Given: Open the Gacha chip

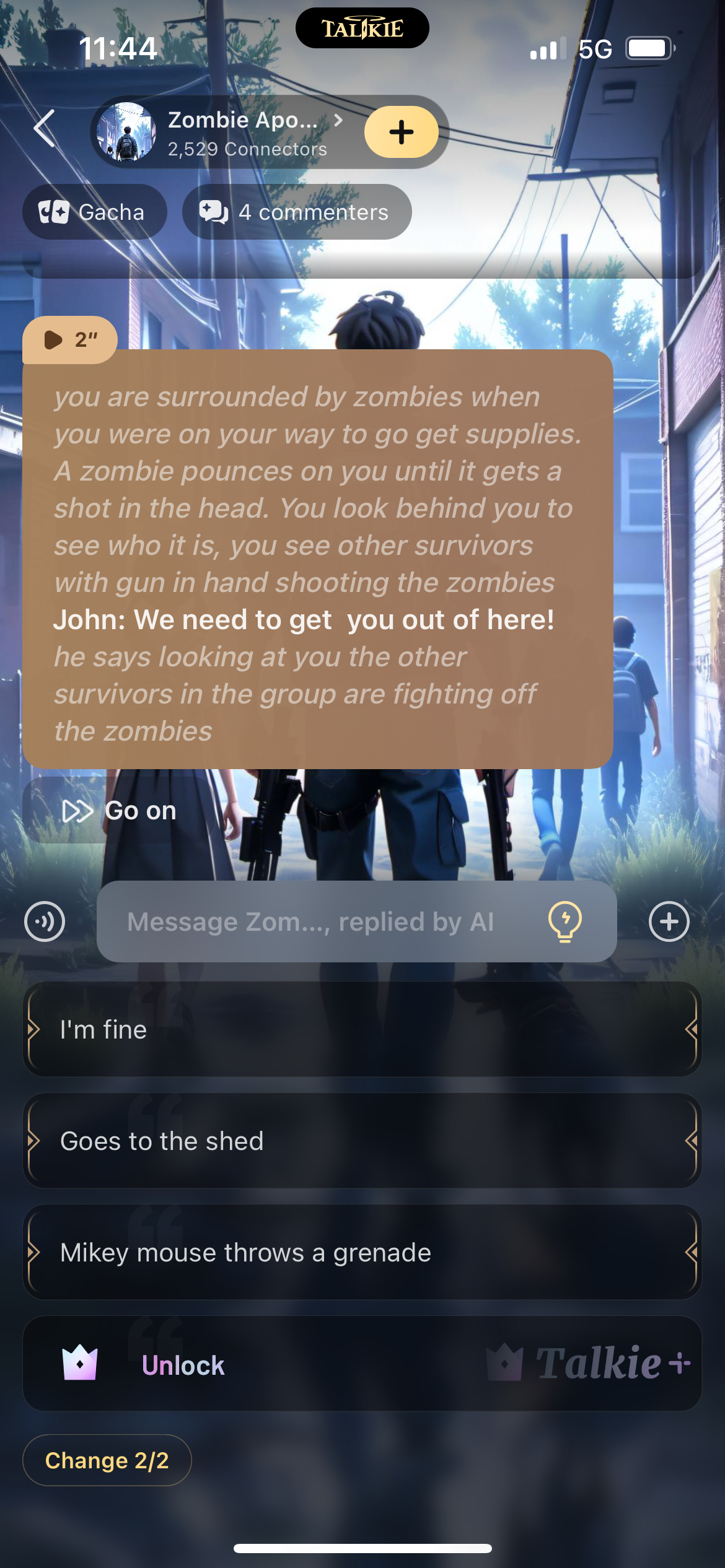Looking at the screenshot, I should point(94,212).
